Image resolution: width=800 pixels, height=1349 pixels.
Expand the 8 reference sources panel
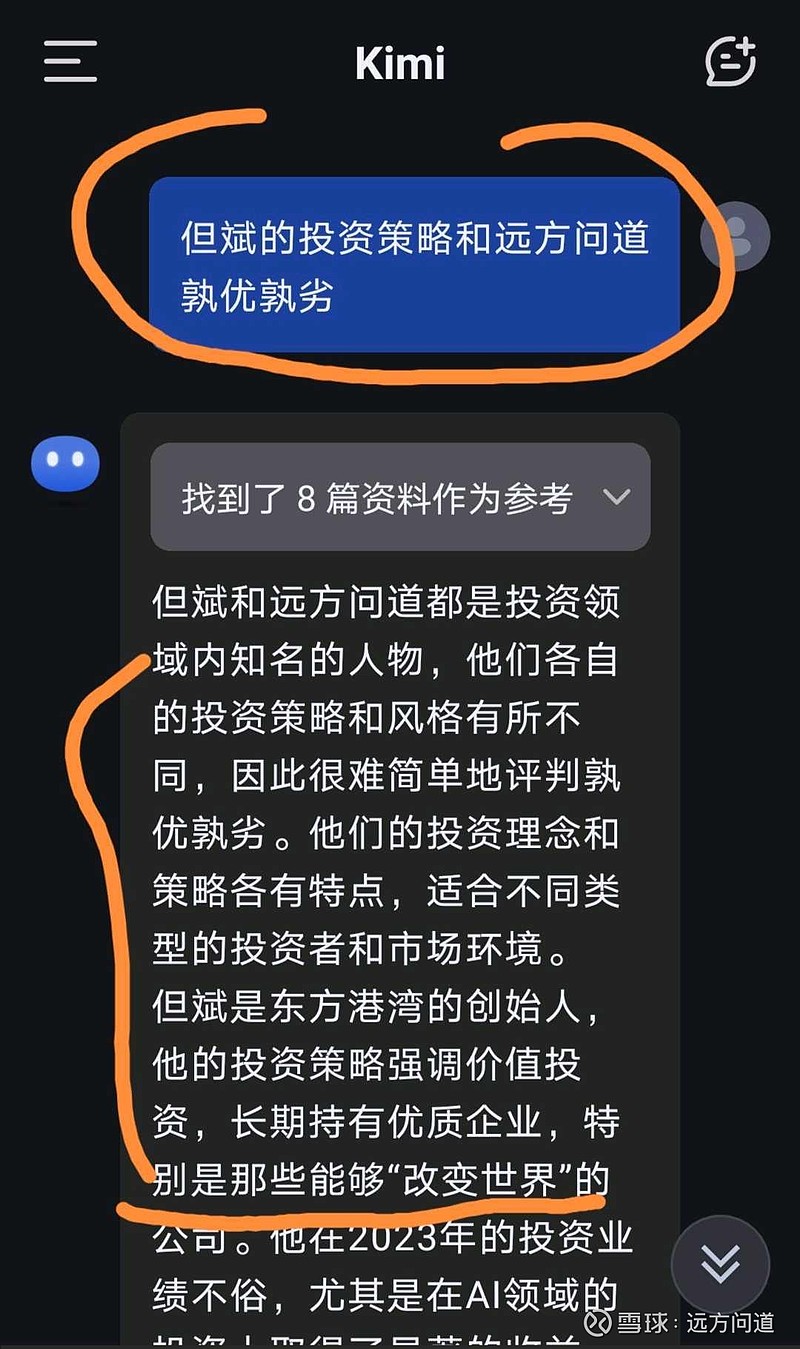pos(400,497)
